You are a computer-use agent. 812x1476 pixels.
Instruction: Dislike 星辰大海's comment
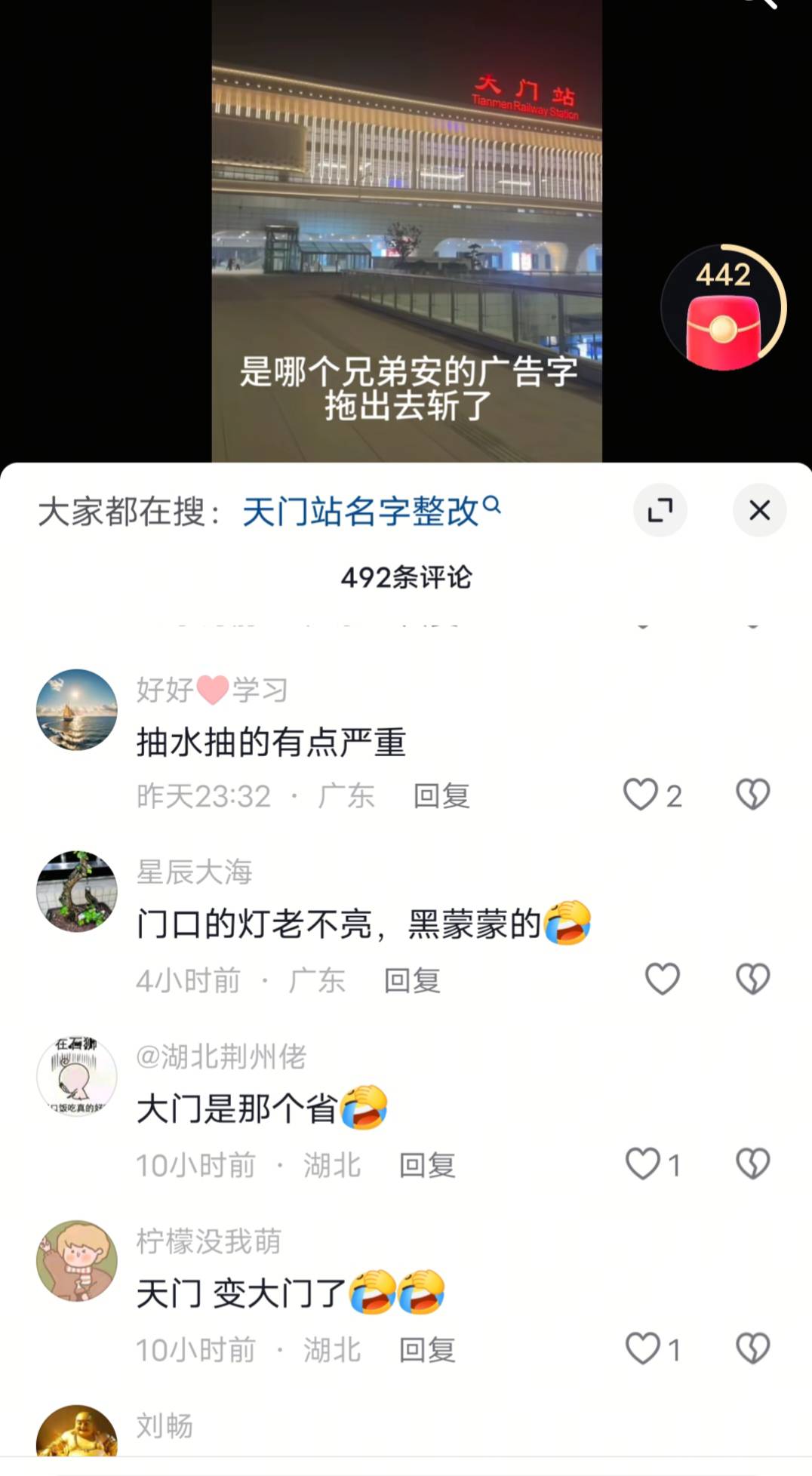[x=752, y=979]
